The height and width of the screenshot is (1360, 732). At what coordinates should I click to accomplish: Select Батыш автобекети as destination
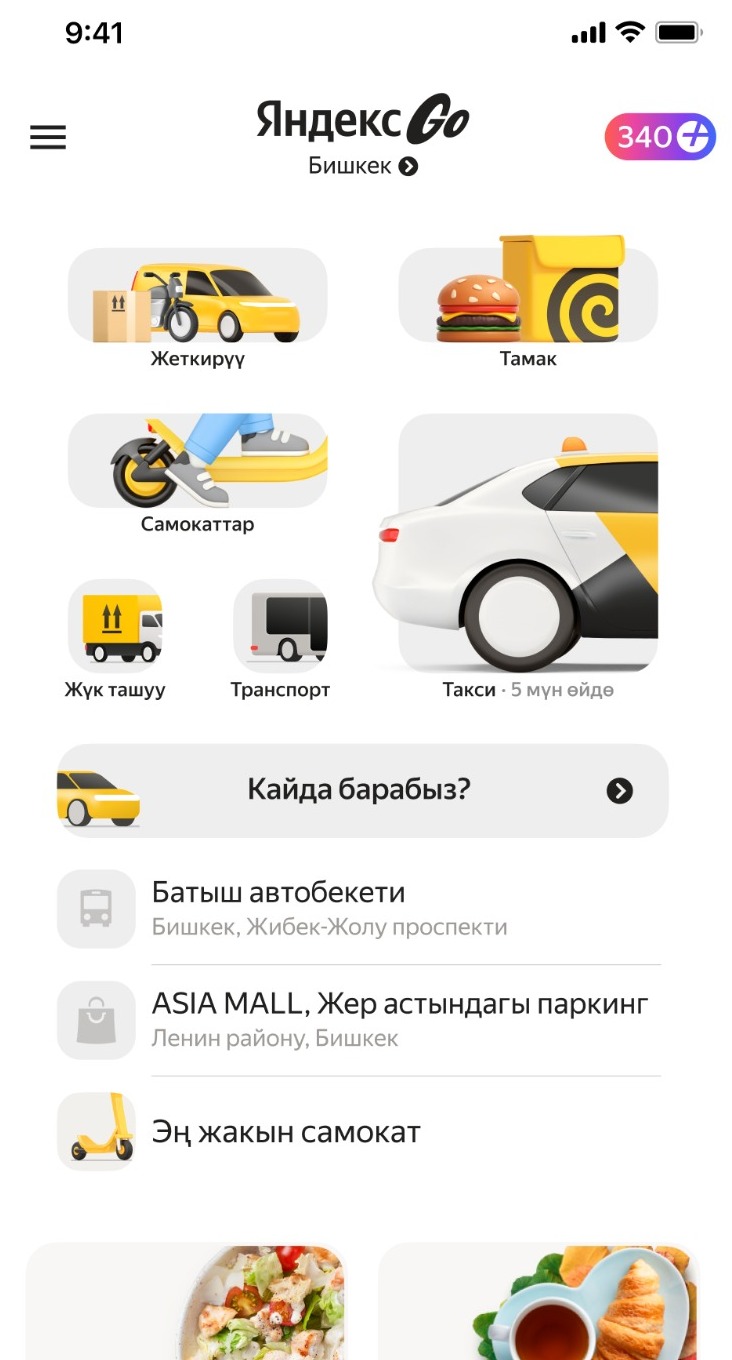[359, 909]
